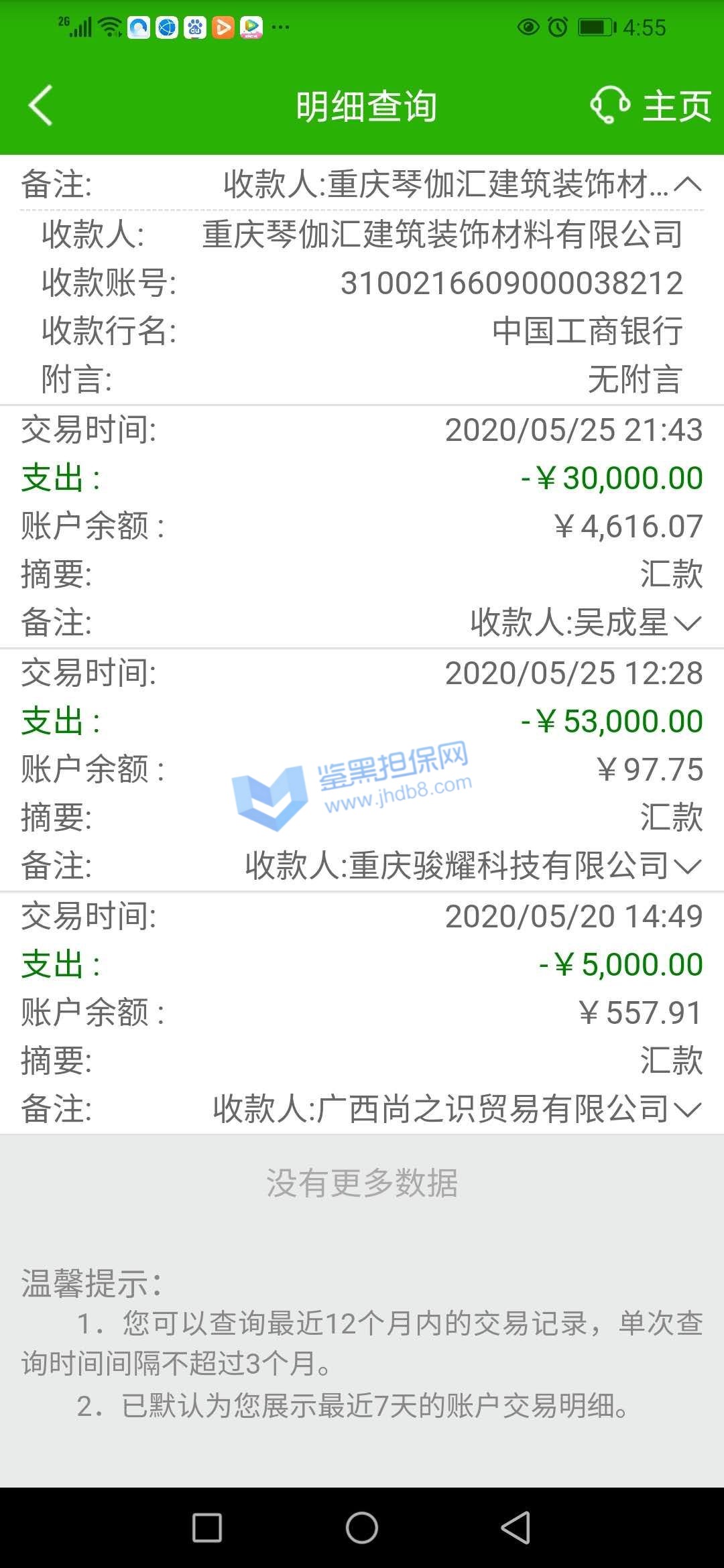This screenshot has width=724, height=1568.
Task: Open customer service headset icon
Action: click(x=609, y=106)
